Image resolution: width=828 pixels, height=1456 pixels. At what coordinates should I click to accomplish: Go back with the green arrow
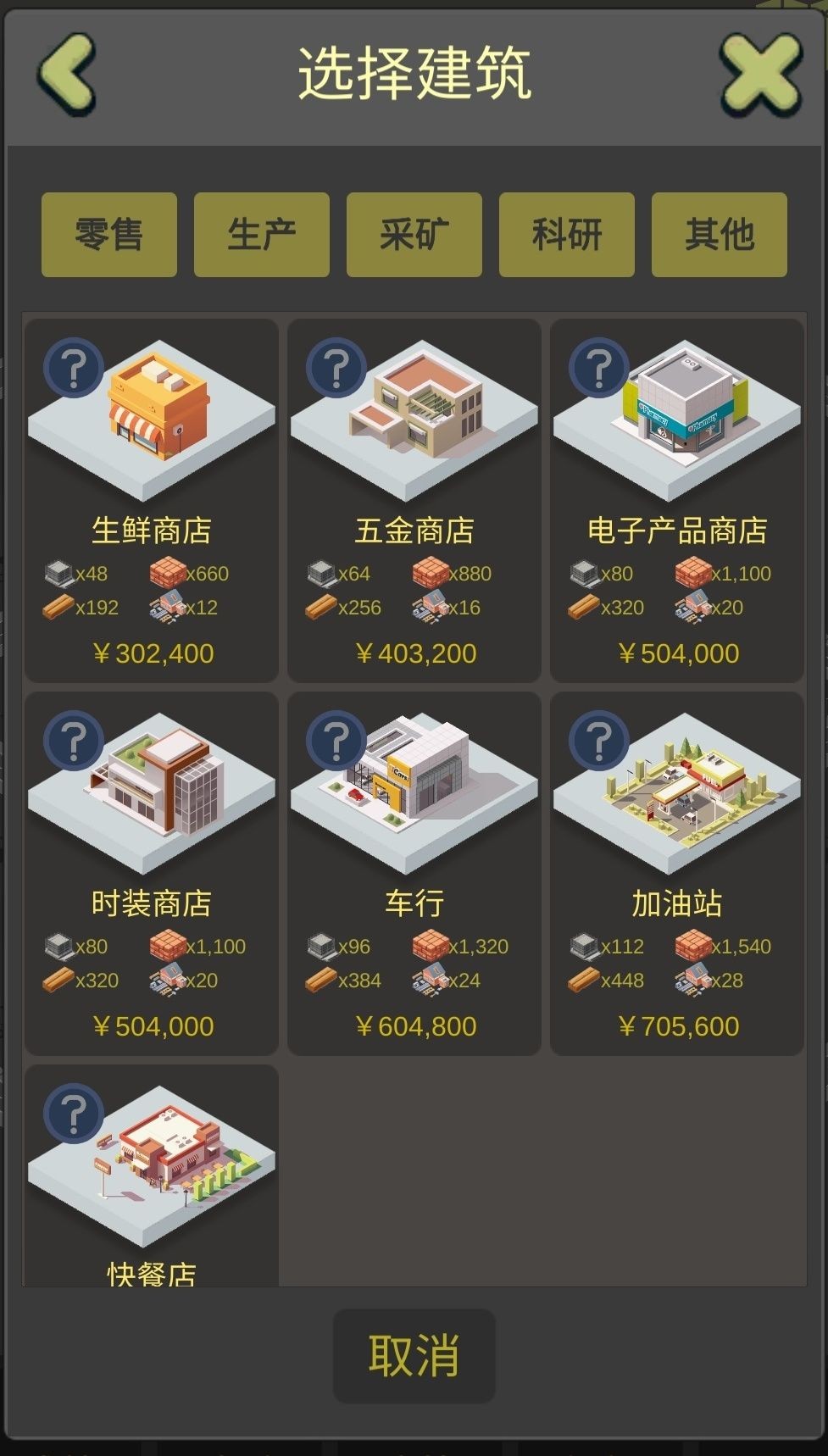[x=66, y=75]
